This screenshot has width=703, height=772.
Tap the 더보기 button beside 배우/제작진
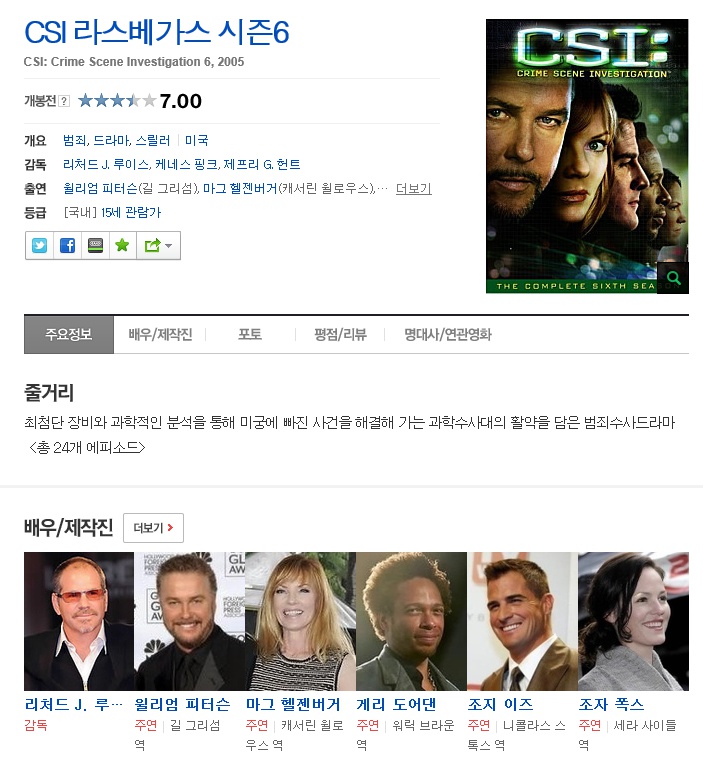click(x=153, y=527)
